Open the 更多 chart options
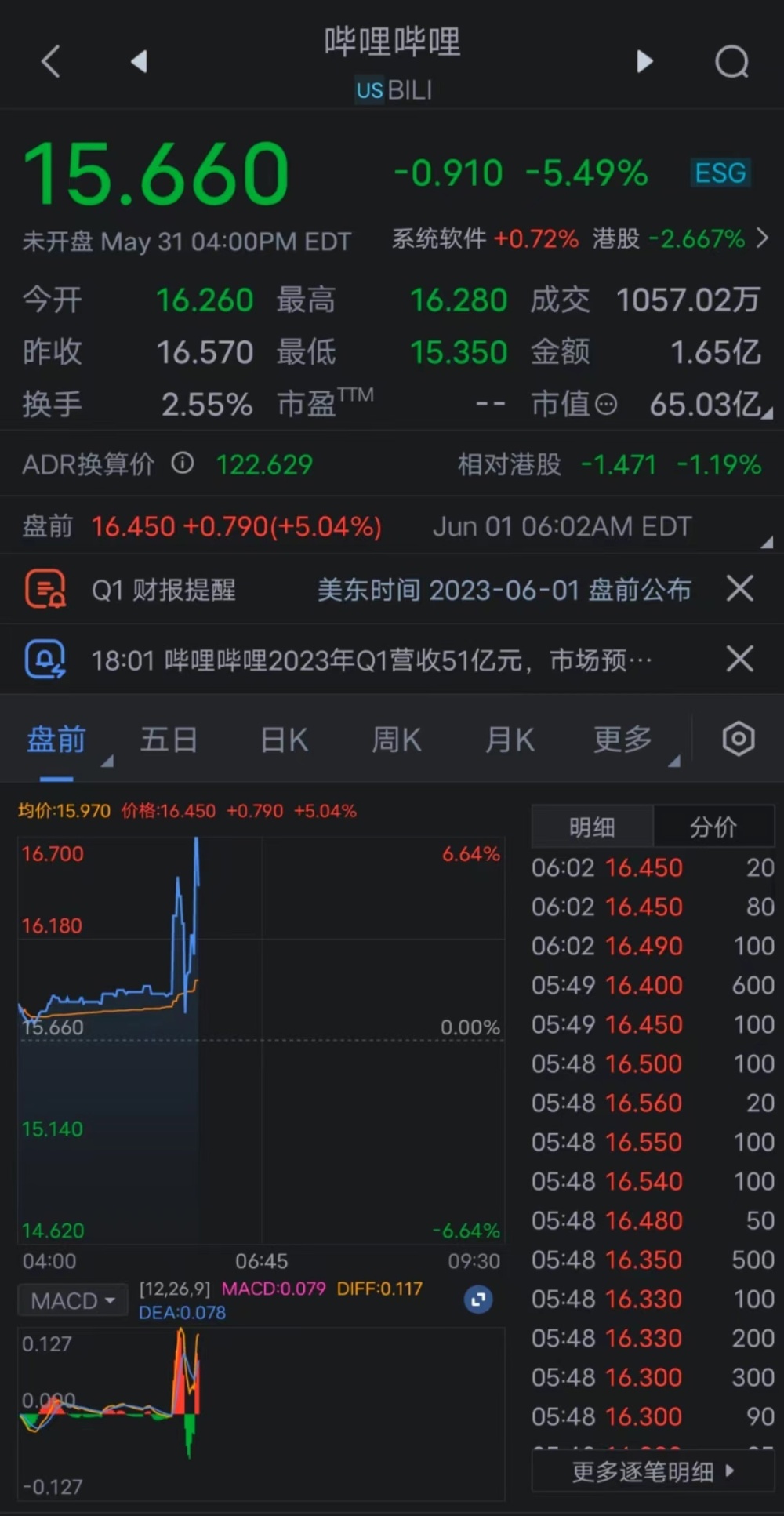 [x=623, y=740]
